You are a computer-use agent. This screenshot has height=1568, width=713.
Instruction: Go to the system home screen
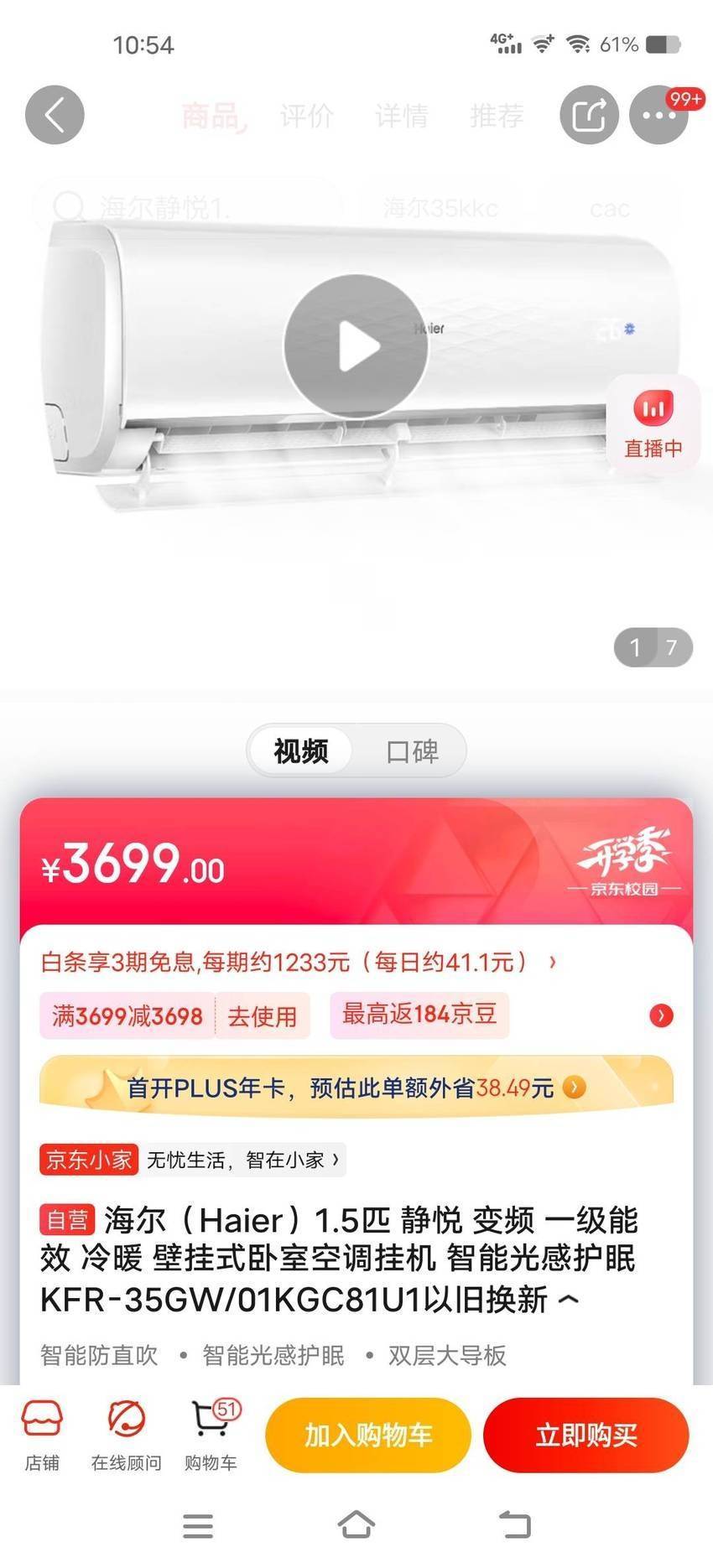pyautogui.click(x=356, y=1524)
